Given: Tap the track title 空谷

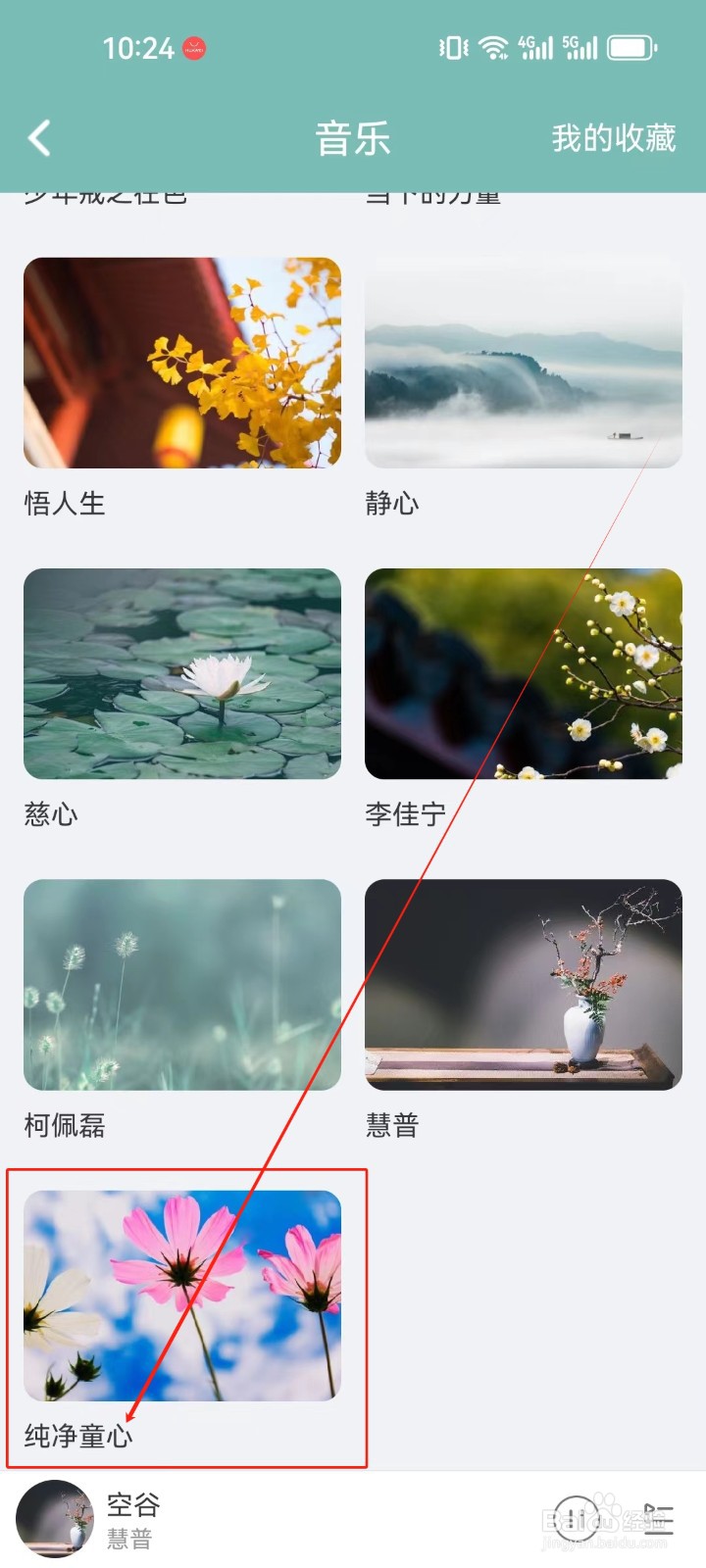Looking at the screenshot, I should 132,1505.
